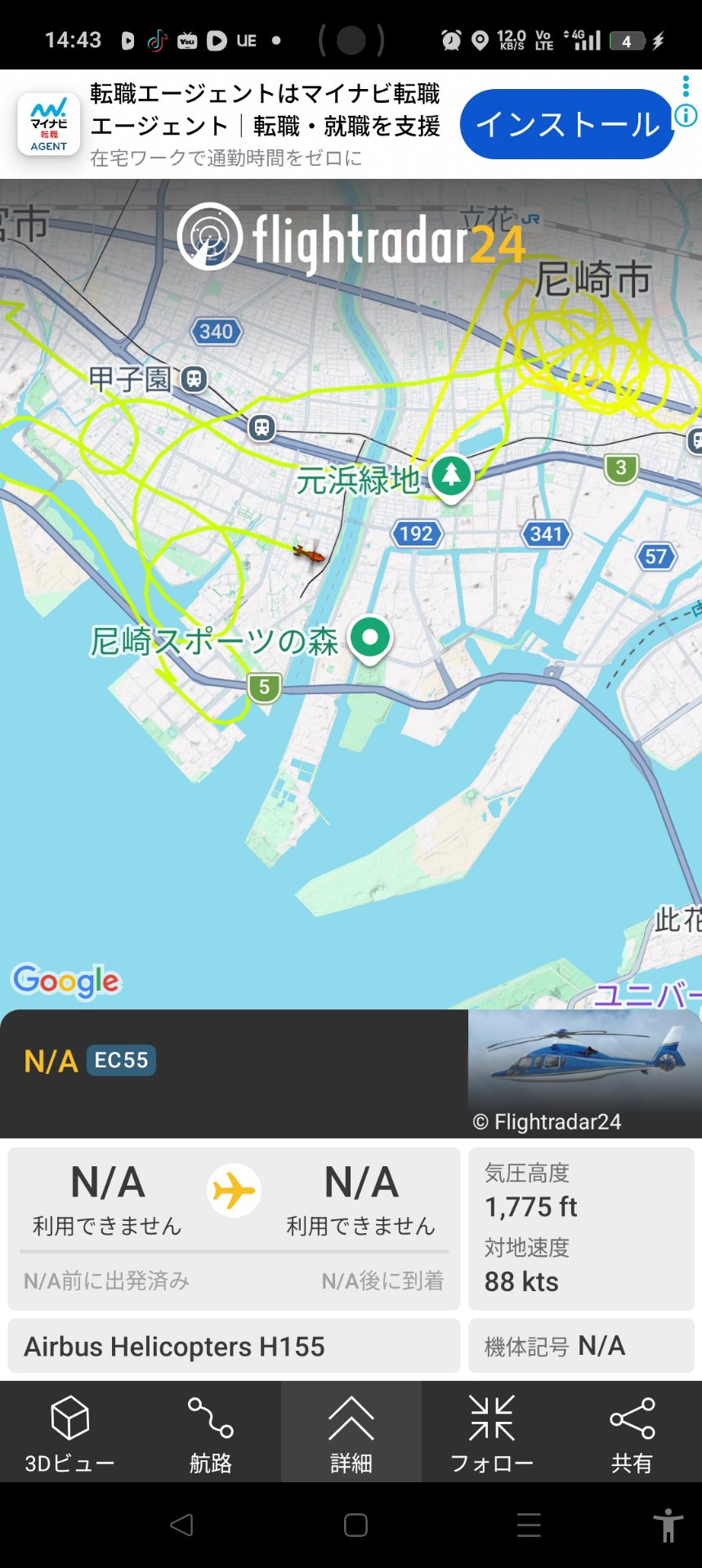Tap the 尼崎スポーツの森 map pin

(370, 637)
